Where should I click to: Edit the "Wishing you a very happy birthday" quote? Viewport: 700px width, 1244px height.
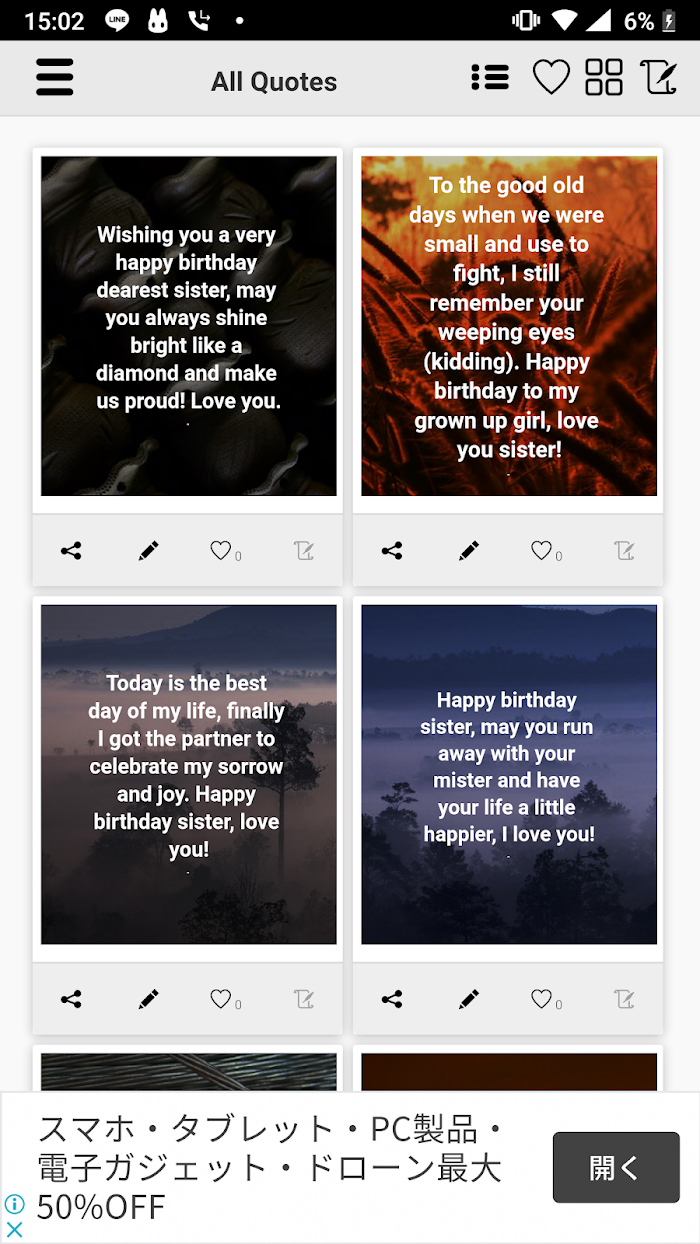coord(148,551)
